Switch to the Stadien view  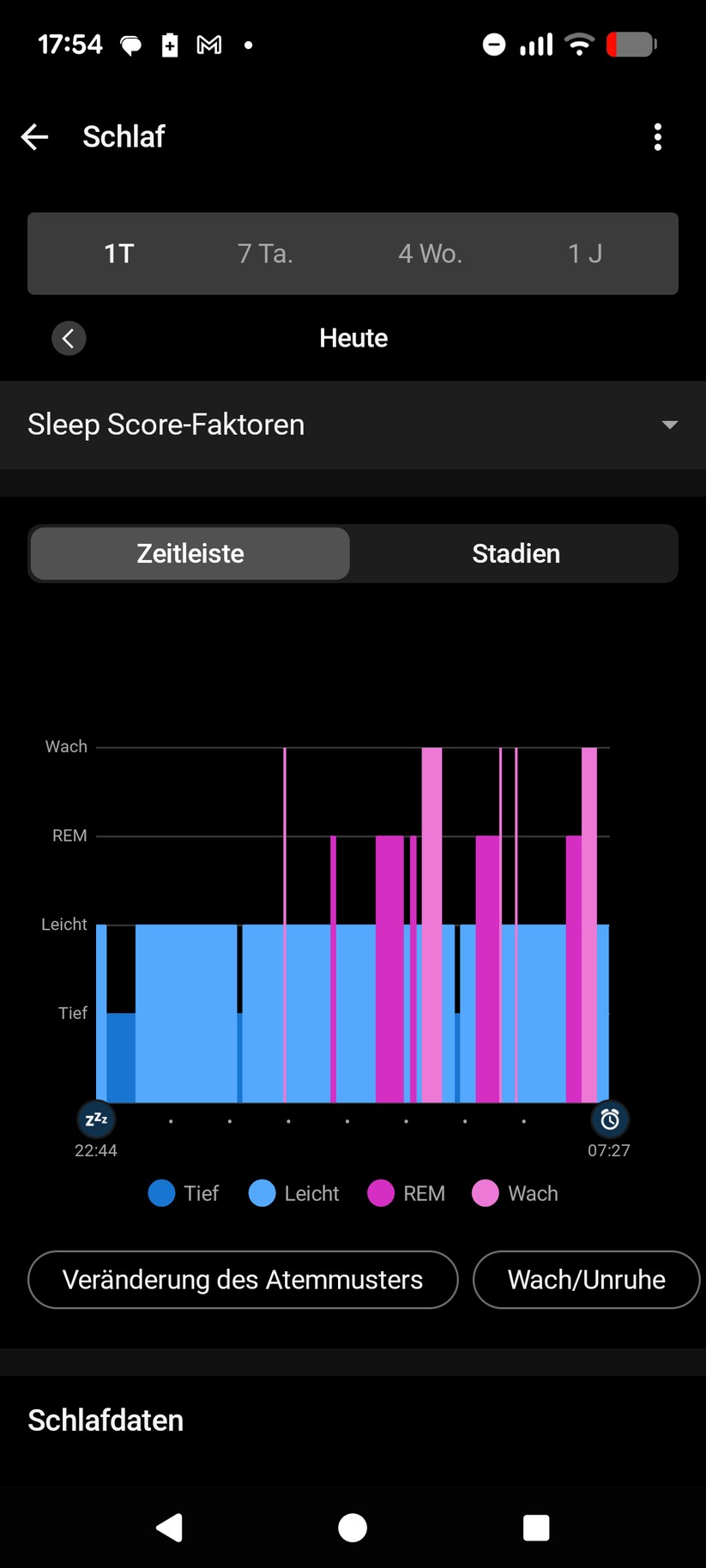click(x=515, y=553)
